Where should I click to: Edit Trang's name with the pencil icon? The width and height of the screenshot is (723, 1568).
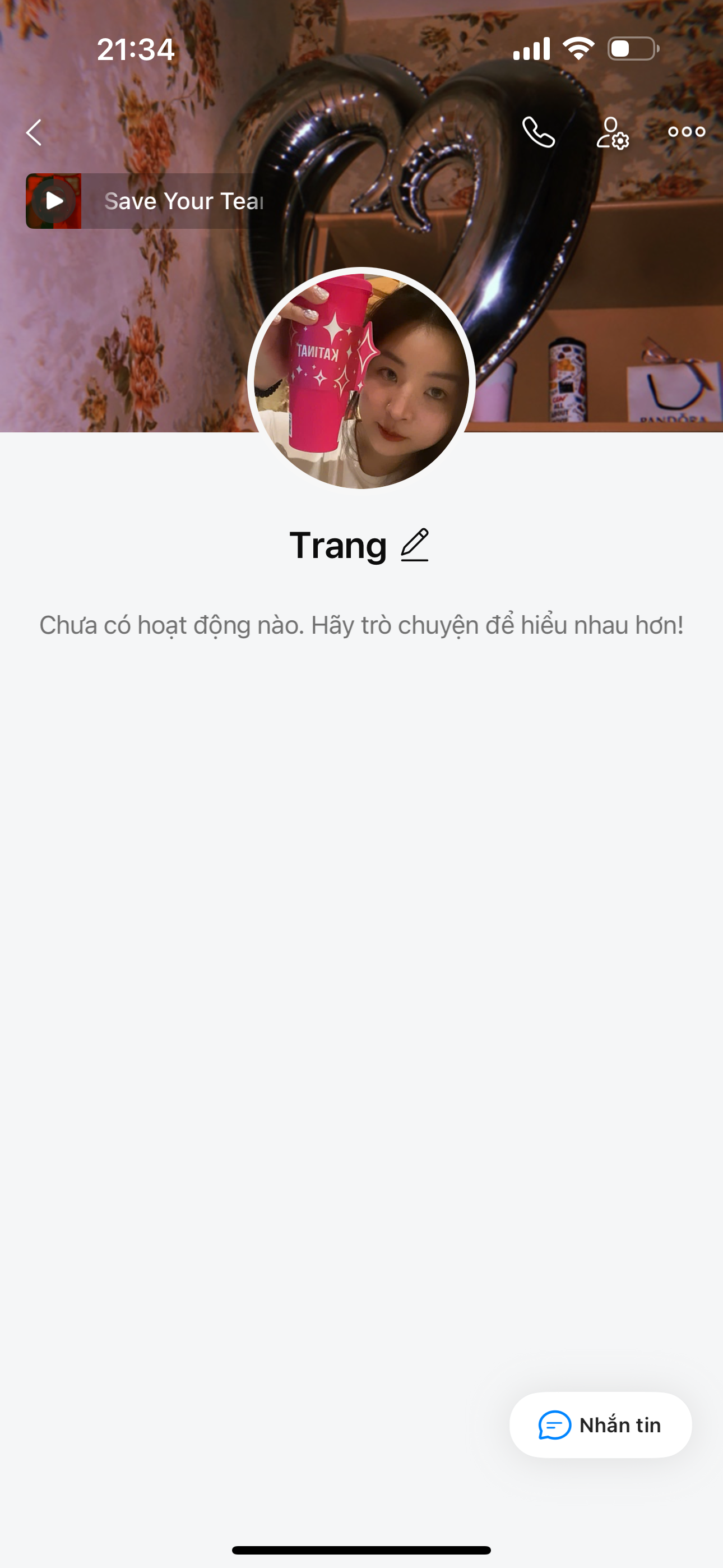[415, 545]
